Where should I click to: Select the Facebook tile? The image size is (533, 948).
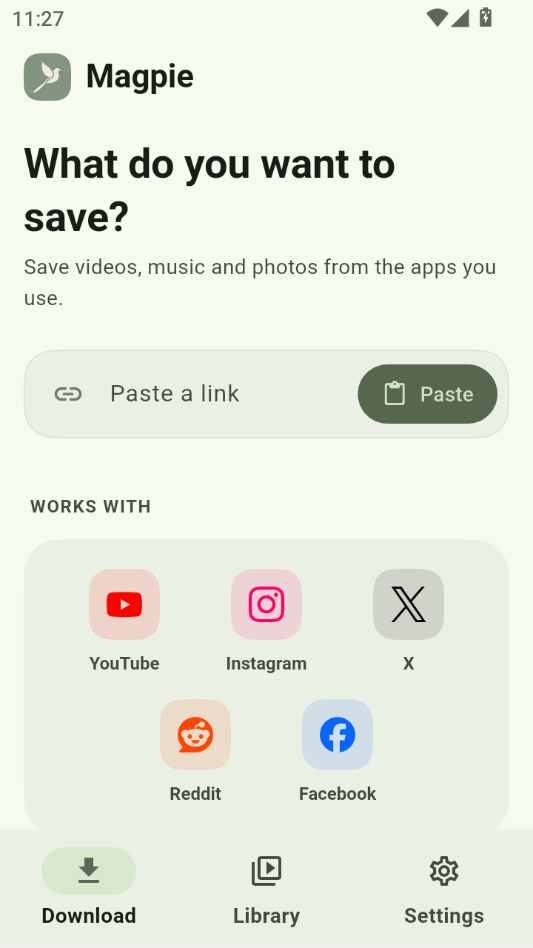(x=337, y=751)
